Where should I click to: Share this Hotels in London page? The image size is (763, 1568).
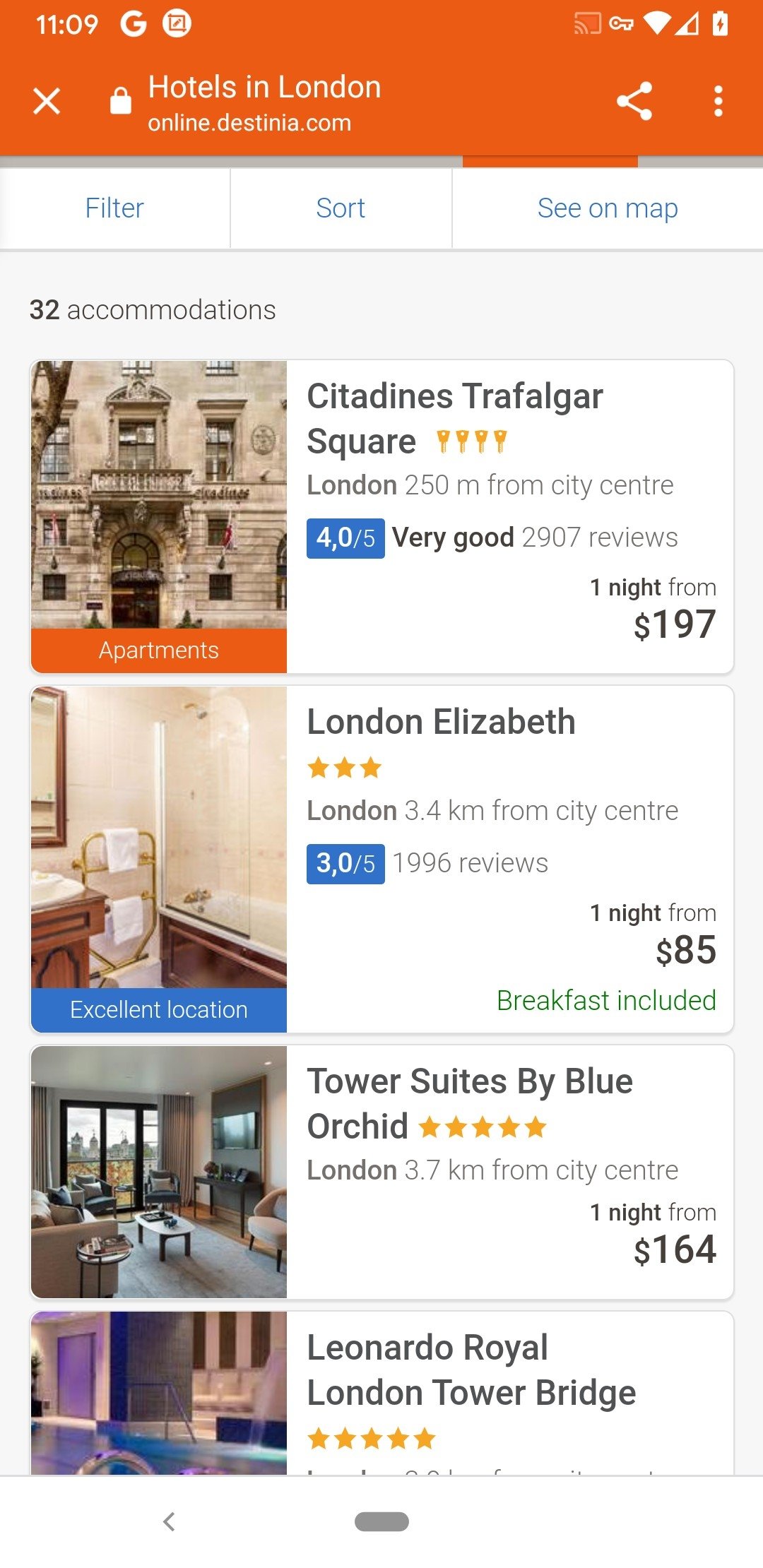pyautogui.click(x=634, y=101)
